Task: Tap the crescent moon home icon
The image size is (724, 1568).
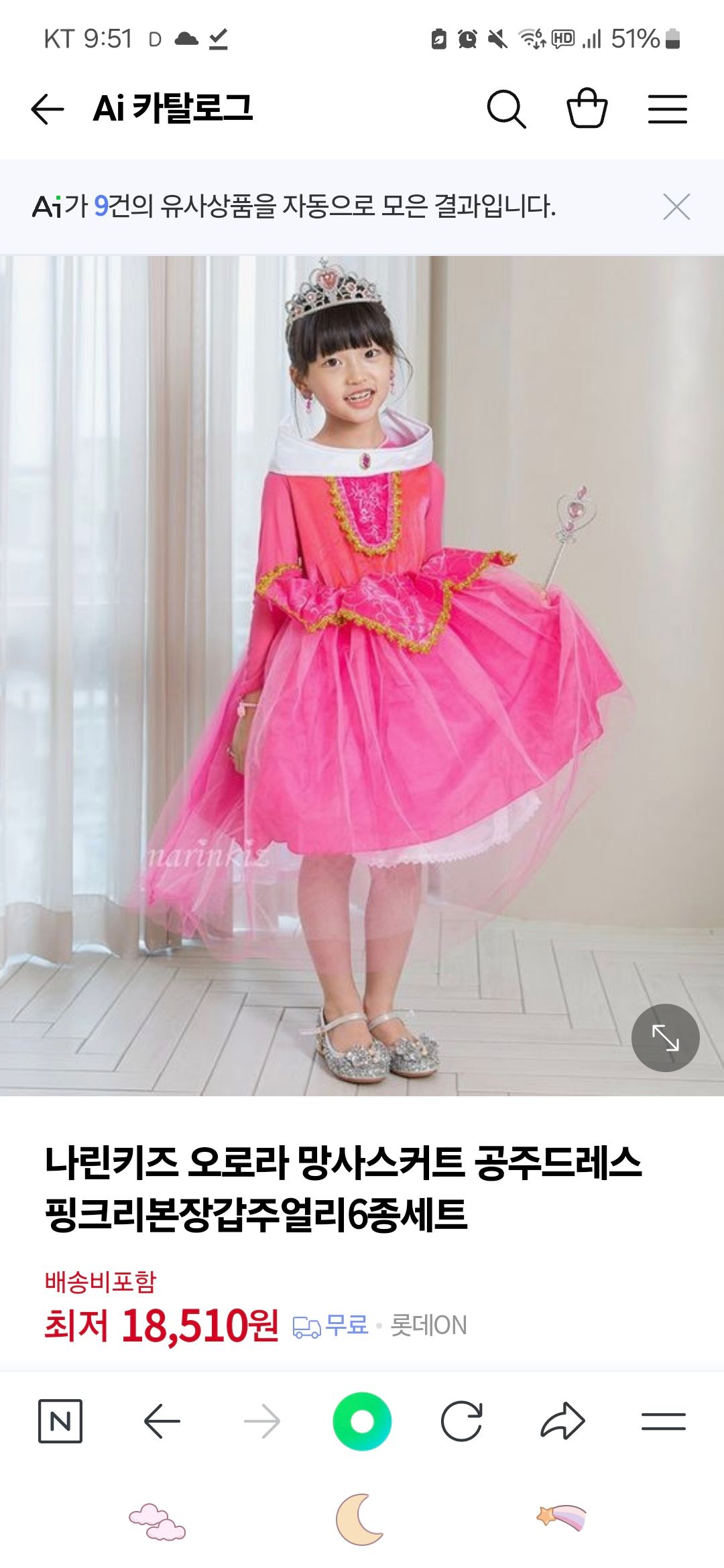Action: tap(360, 1519)
